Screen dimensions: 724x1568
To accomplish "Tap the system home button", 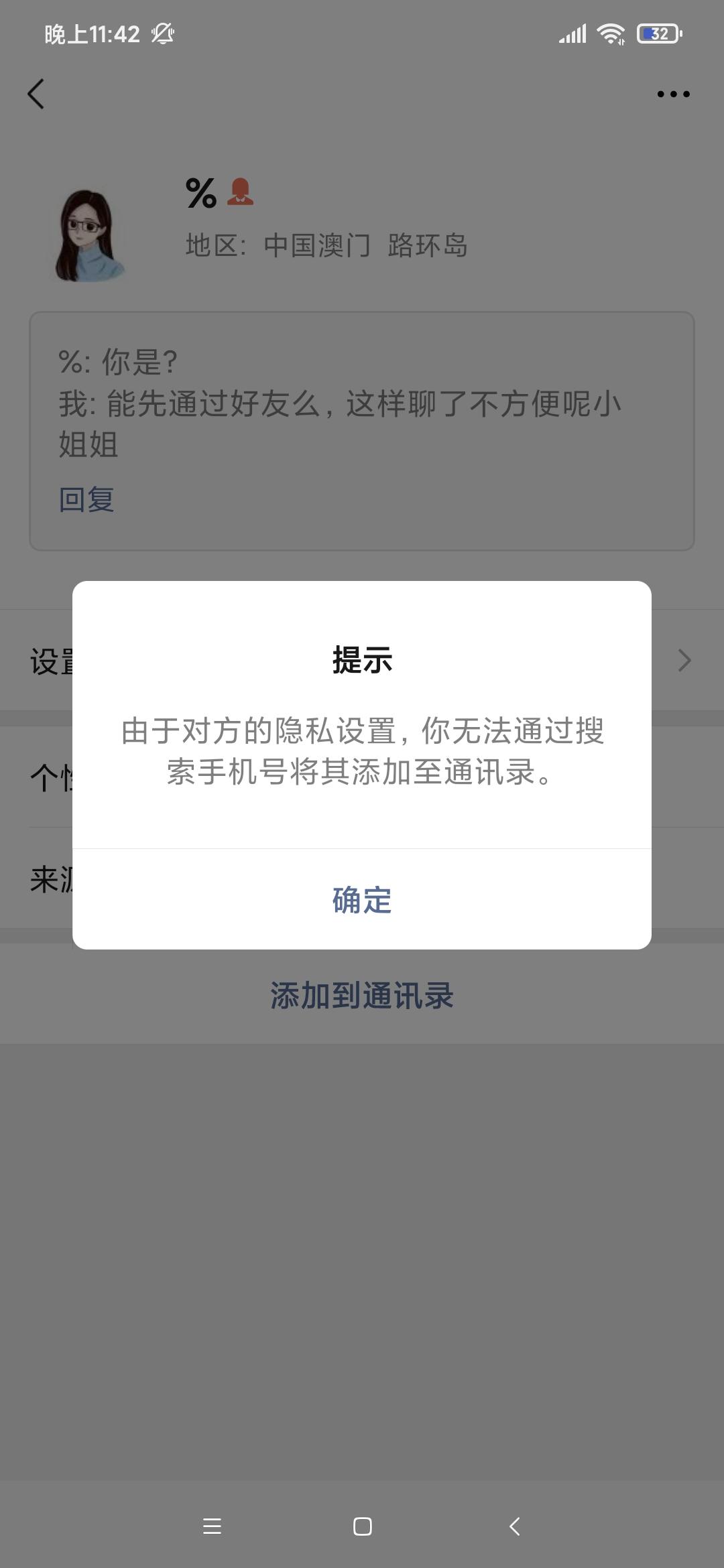I will [362, 1526].
